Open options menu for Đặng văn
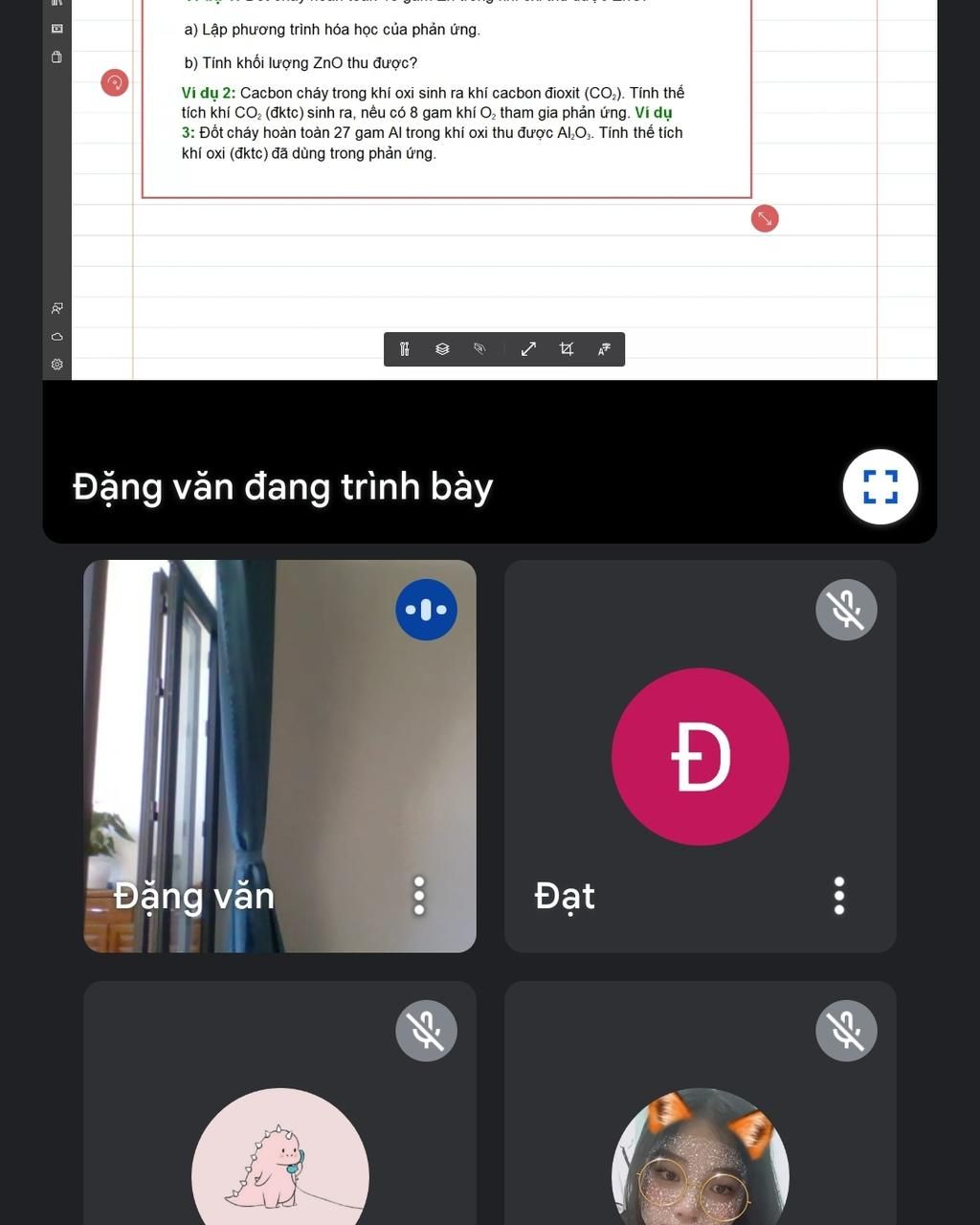The width and height of the screenshot is (980, 1225). (x=418, y=896)
